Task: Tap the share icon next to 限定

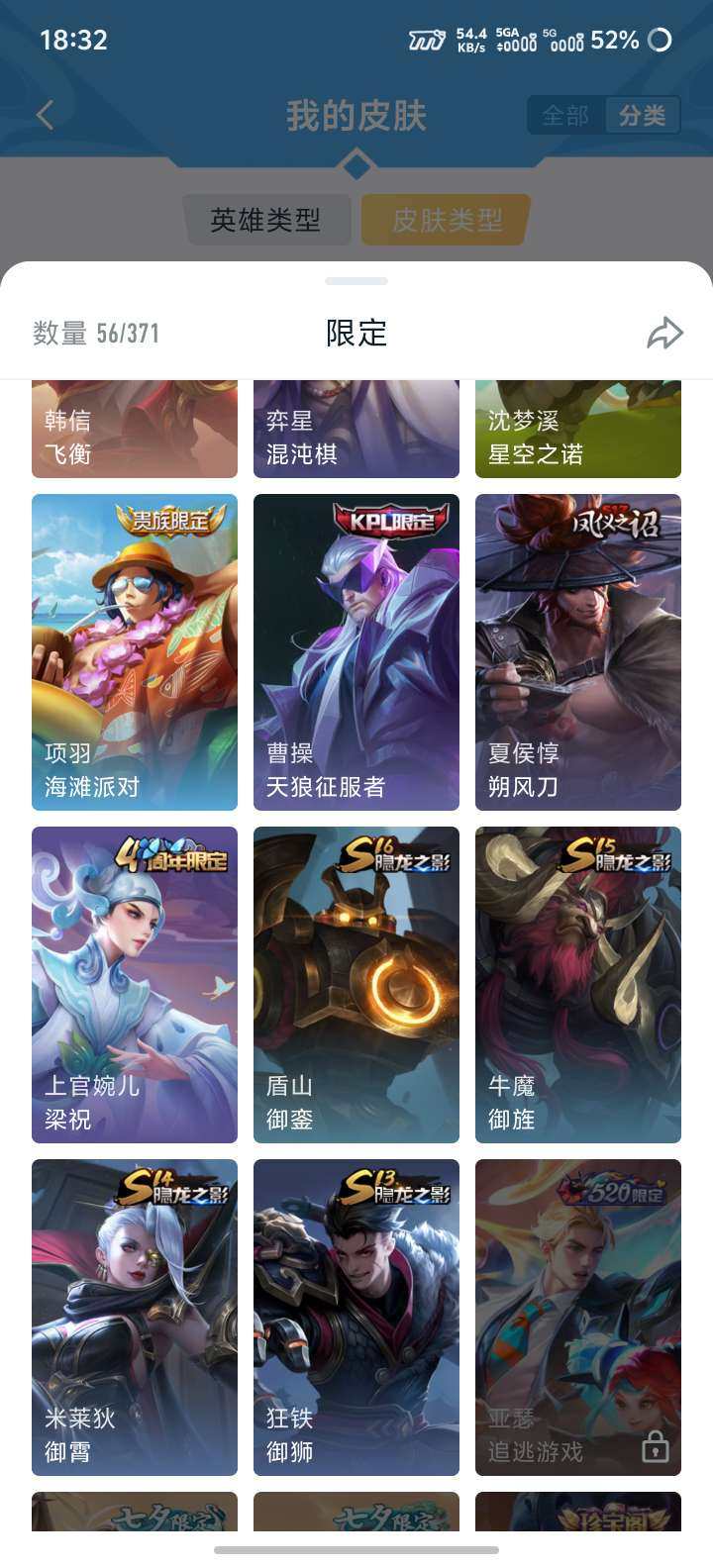Action: pos(664,334)
